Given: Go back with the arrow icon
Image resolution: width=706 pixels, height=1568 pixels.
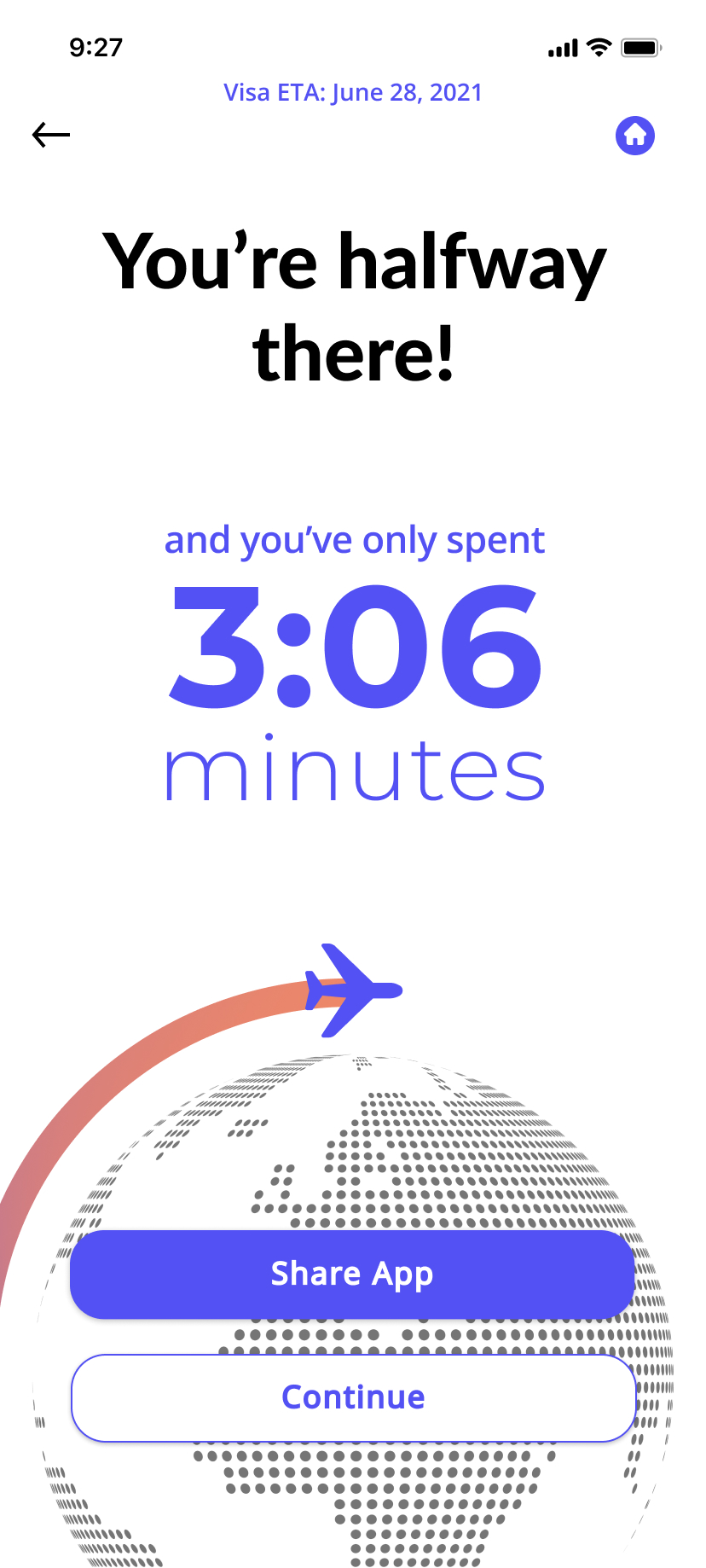Looking at the screenshot, I should [x=51, y=135].
